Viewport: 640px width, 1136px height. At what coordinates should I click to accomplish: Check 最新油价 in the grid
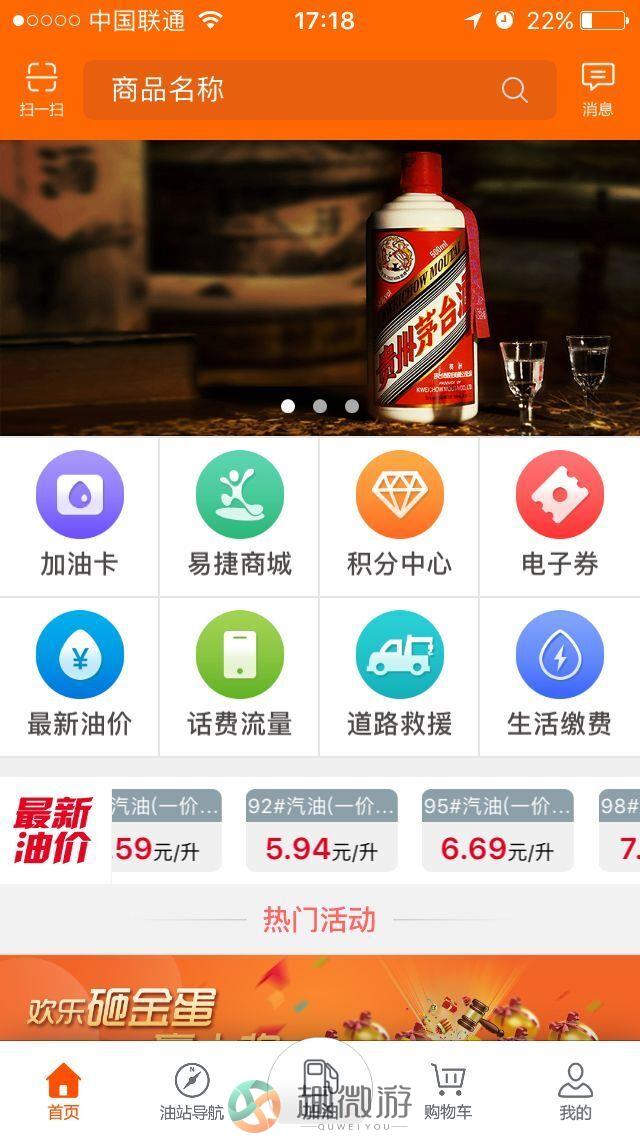(79, 676)
